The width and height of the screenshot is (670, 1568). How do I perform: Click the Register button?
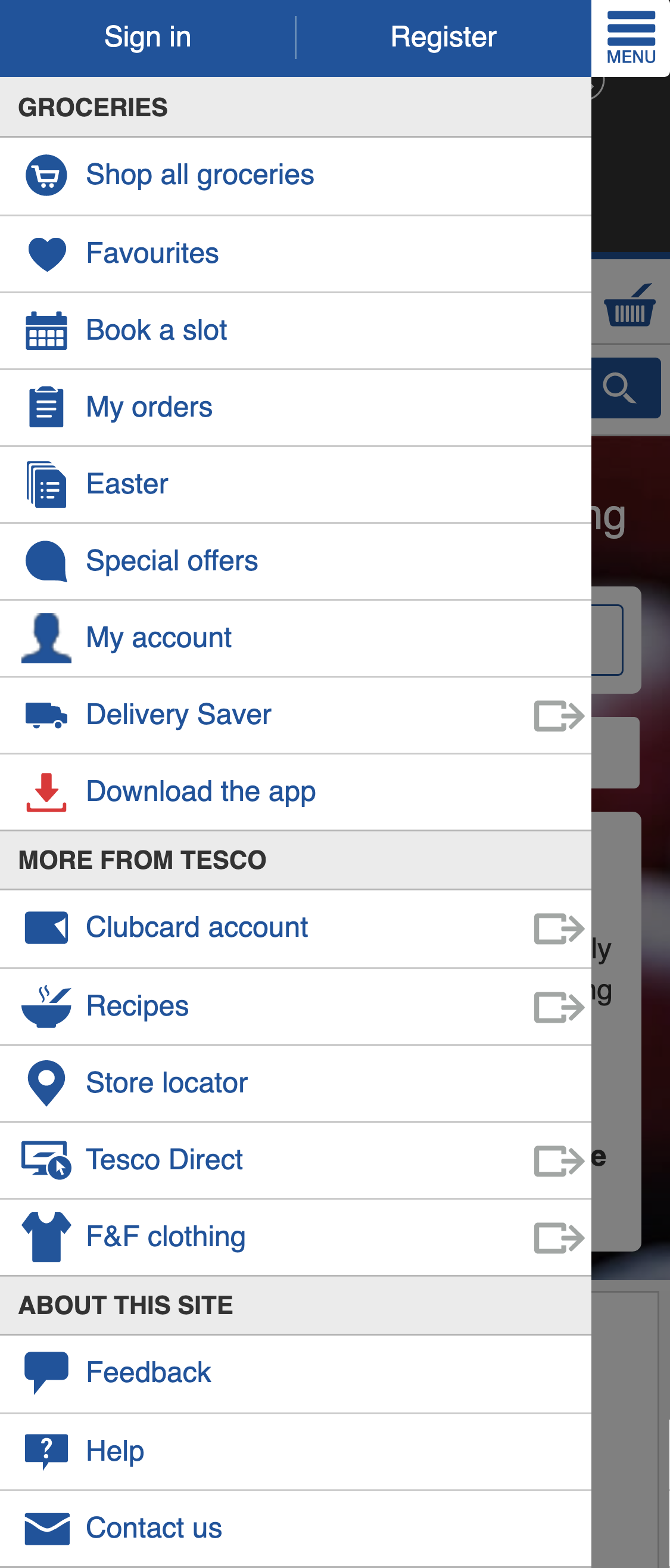click(443, 36)
